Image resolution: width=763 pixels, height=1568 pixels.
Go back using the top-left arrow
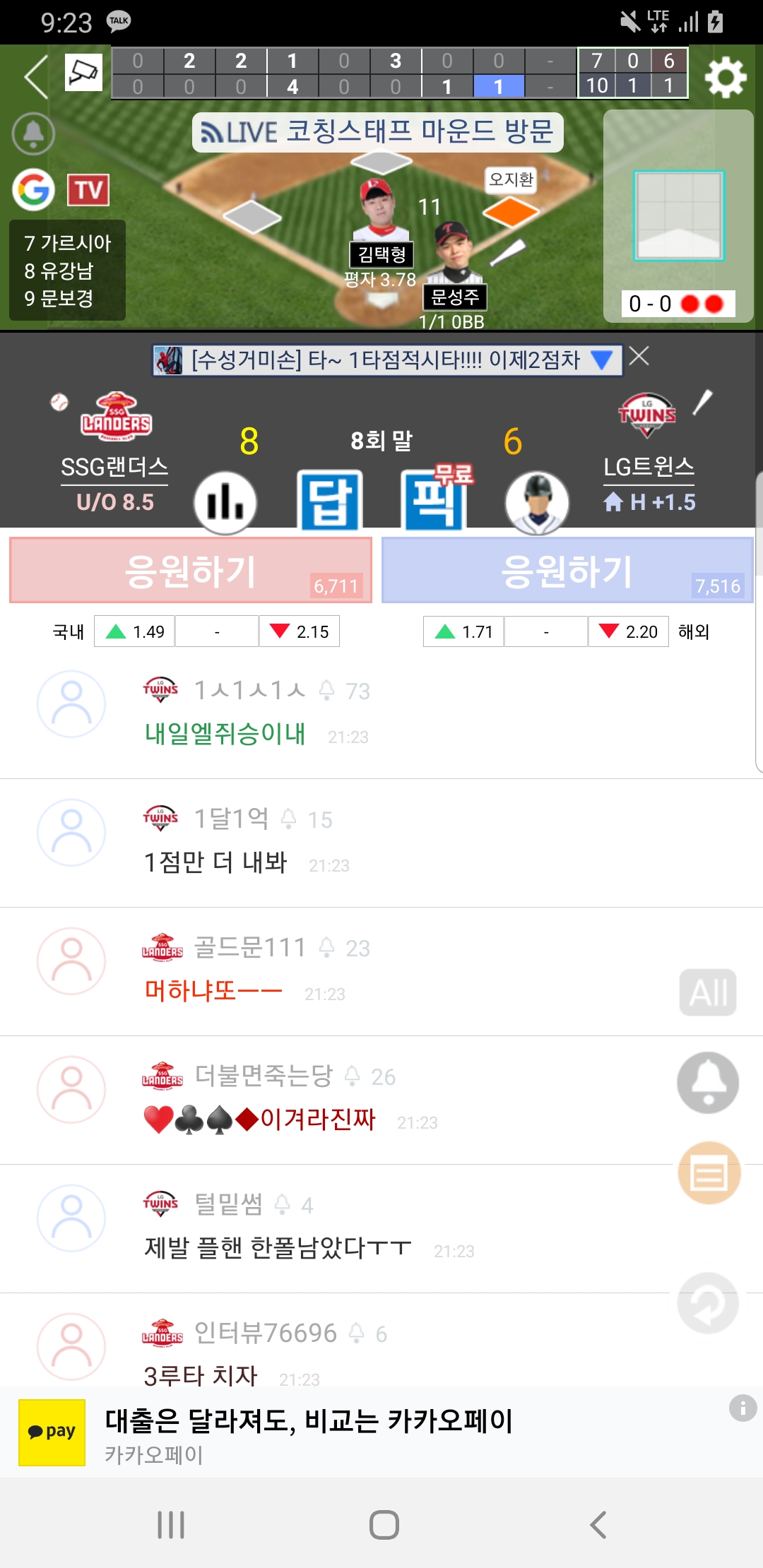pyautogui.click(x=36, y=76)
